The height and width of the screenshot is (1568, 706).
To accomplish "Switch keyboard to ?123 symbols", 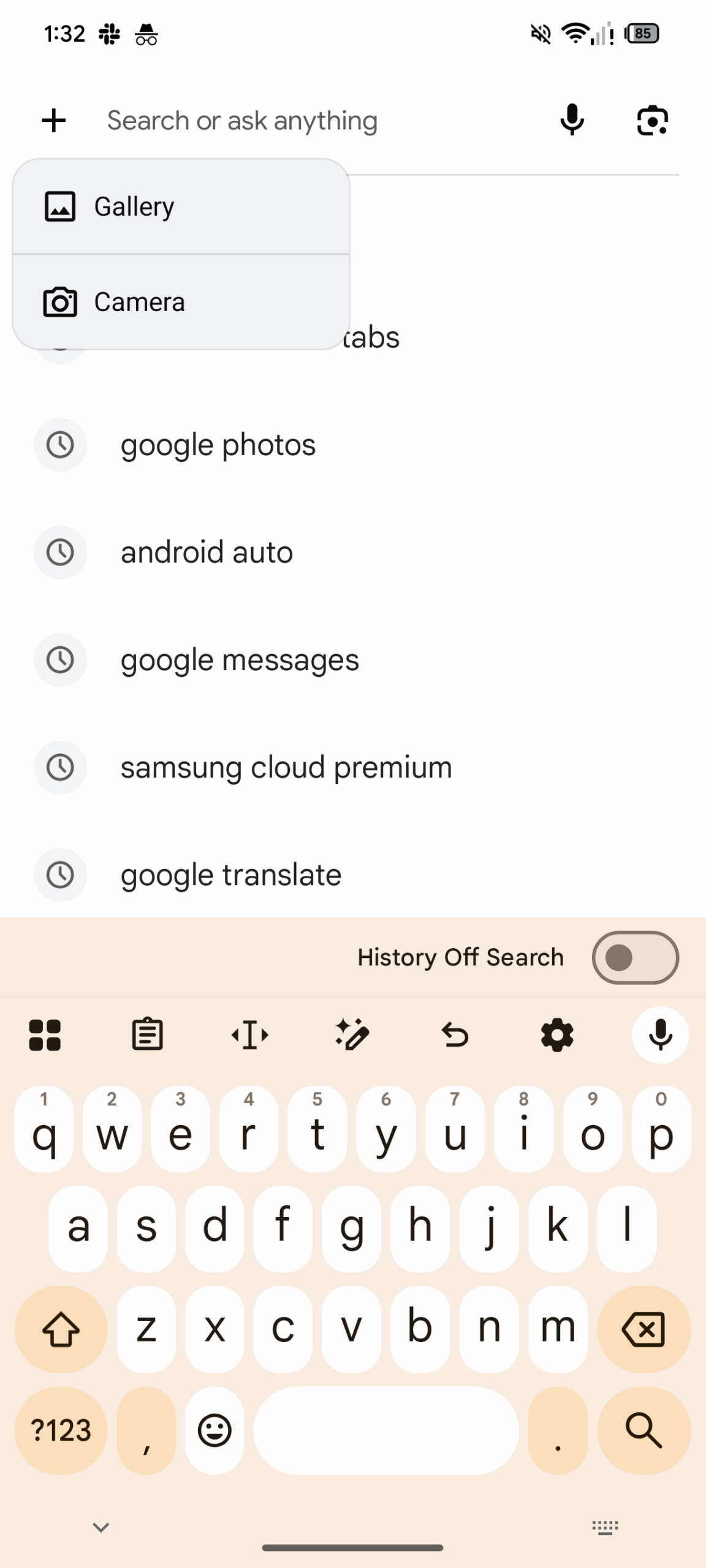I will click(61, 1431).
